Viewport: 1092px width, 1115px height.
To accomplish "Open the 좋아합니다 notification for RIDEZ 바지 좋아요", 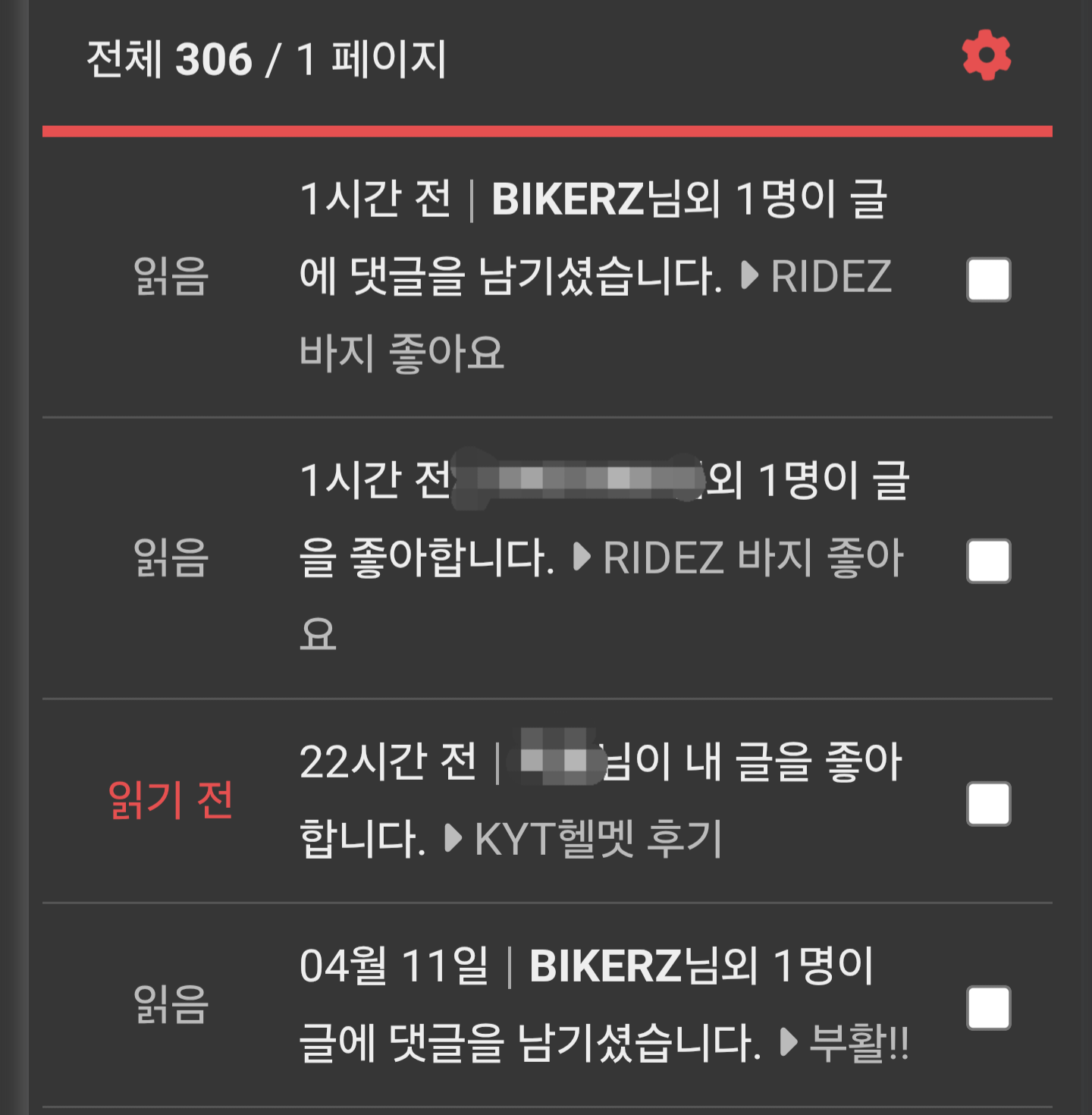I will coord(601,557).
